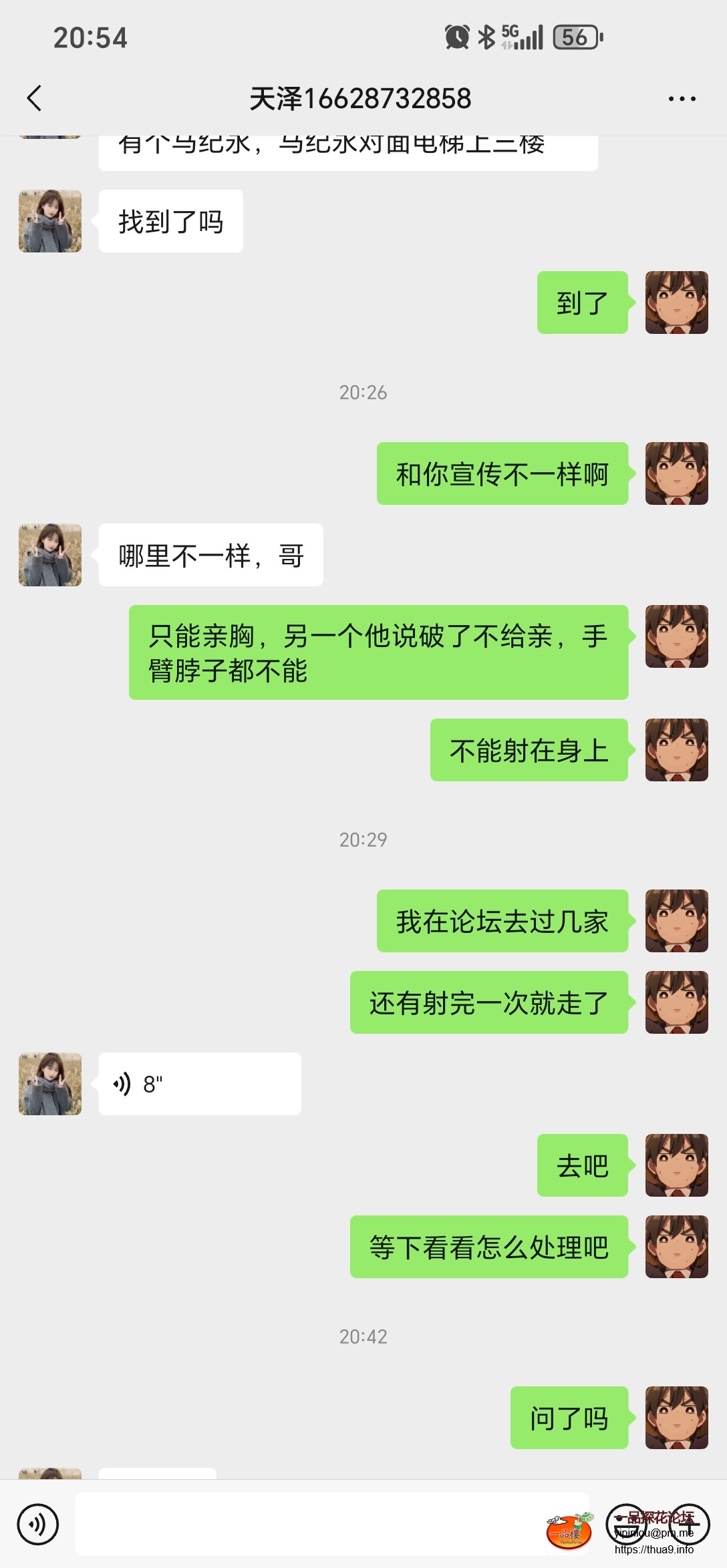This screenshot has width=727, height=1568.
Task: Play the 8-second voice message
Action: tap(199, 1083)
